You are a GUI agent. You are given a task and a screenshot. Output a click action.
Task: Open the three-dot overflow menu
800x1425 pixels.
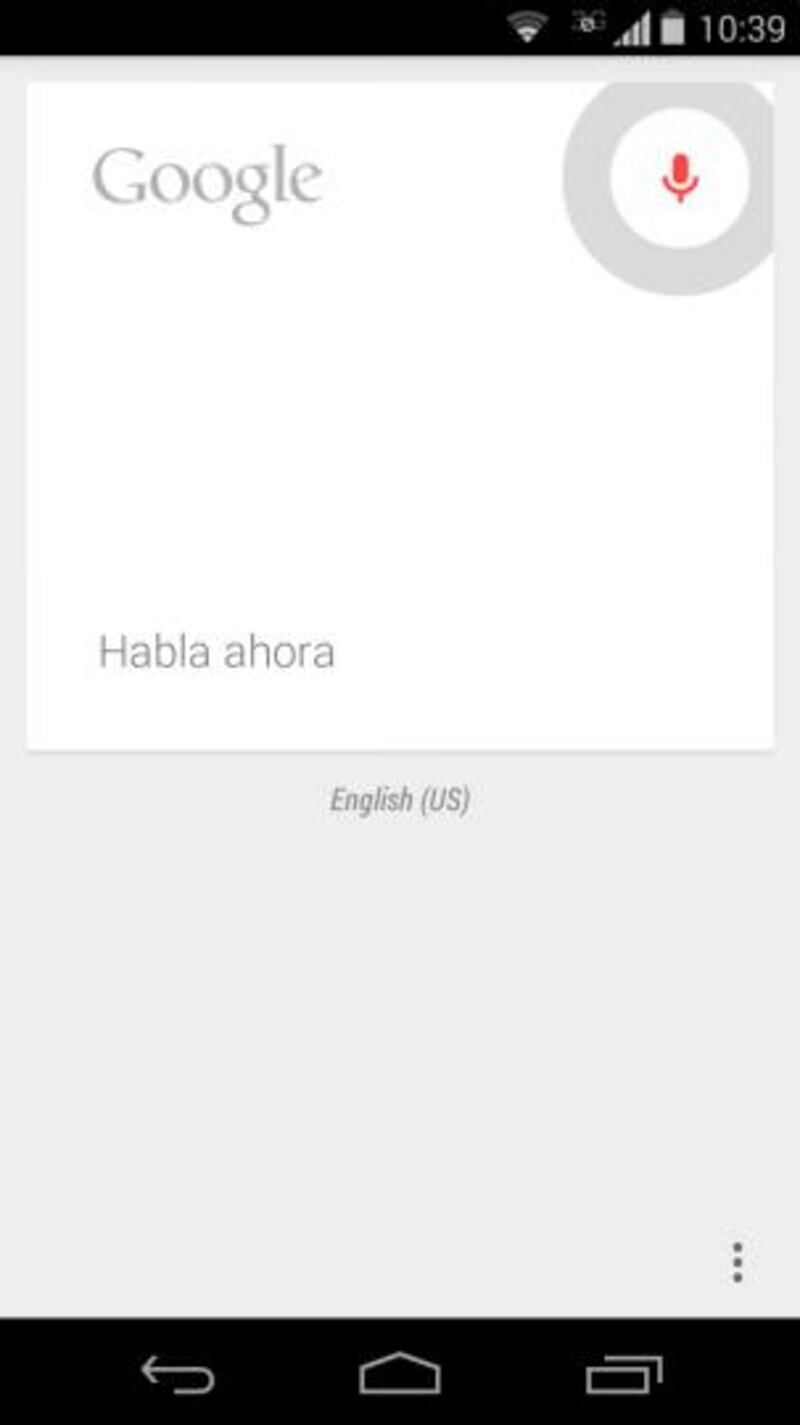(737, 1262)
